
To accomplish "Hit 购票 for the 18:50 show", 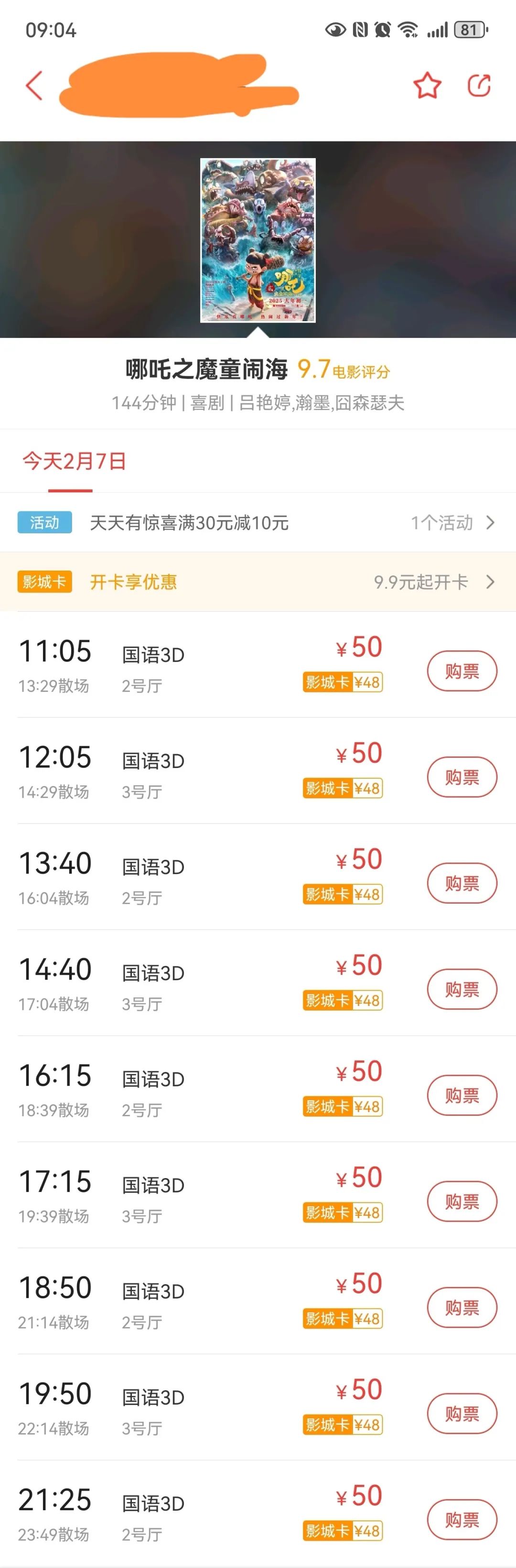I will [462, 1307].
